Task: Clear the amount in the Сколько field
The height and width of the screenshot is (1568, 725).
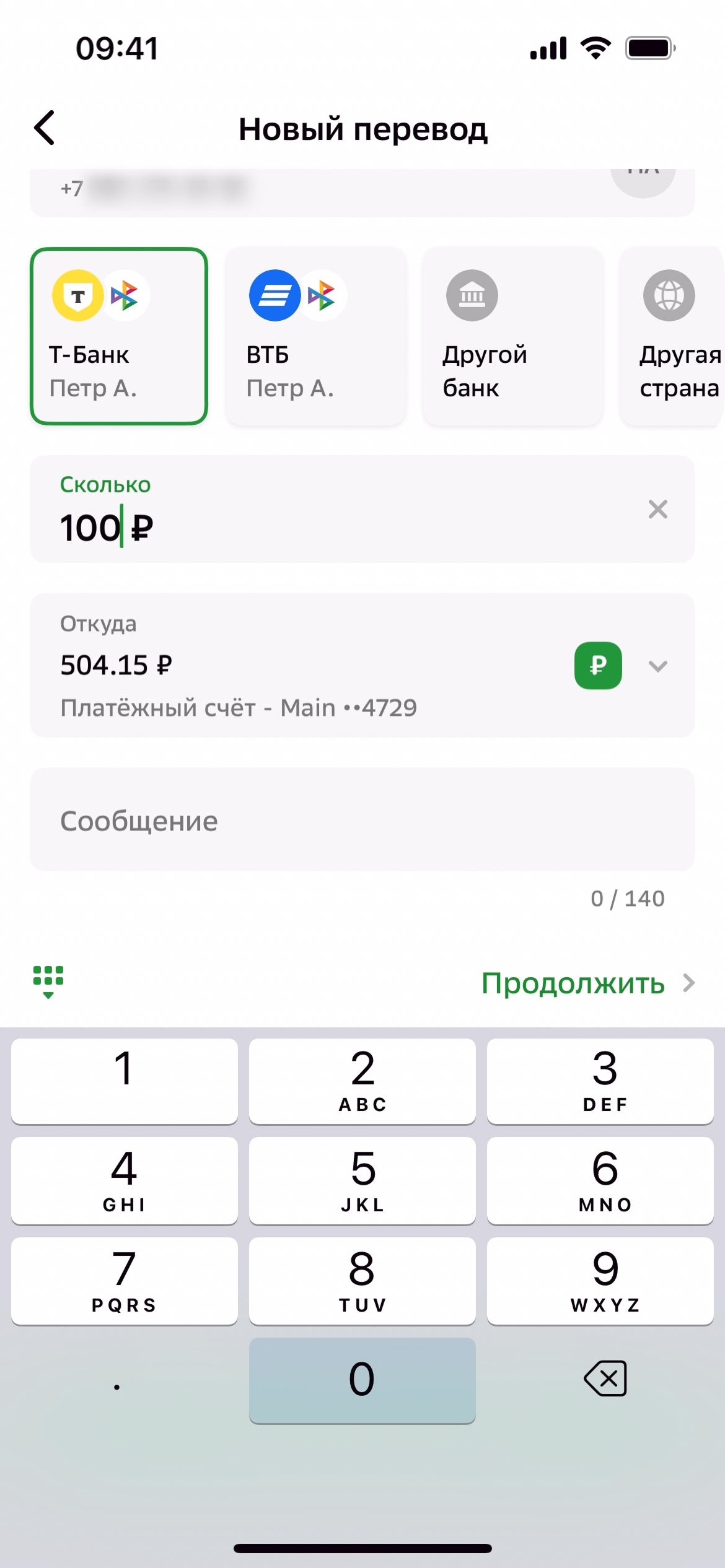Action: pos(657,510)
